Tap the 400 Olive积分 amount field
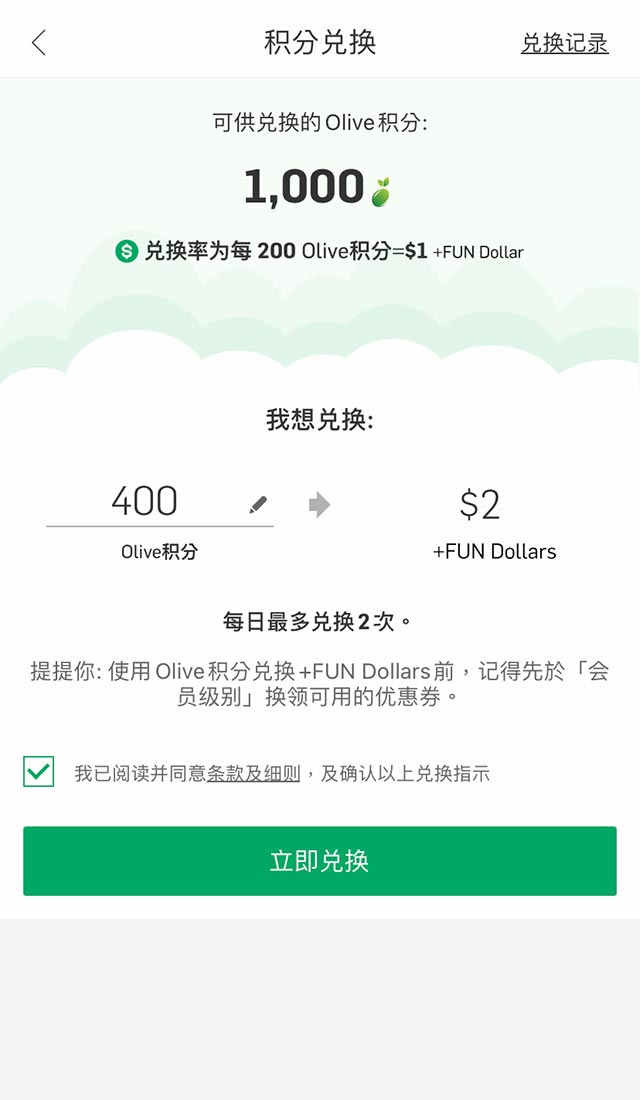The image size is (640, 1100). pos(159,502)
